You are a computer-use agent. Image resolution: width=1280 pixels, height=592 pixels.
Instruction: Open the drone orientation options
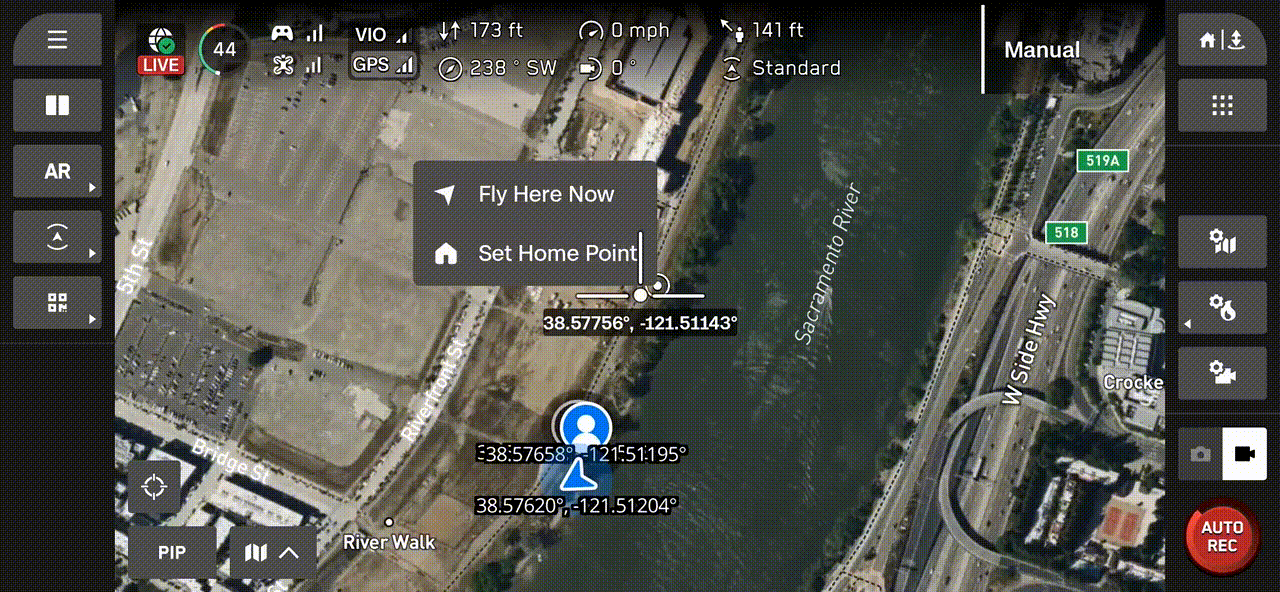pos(57,237)
